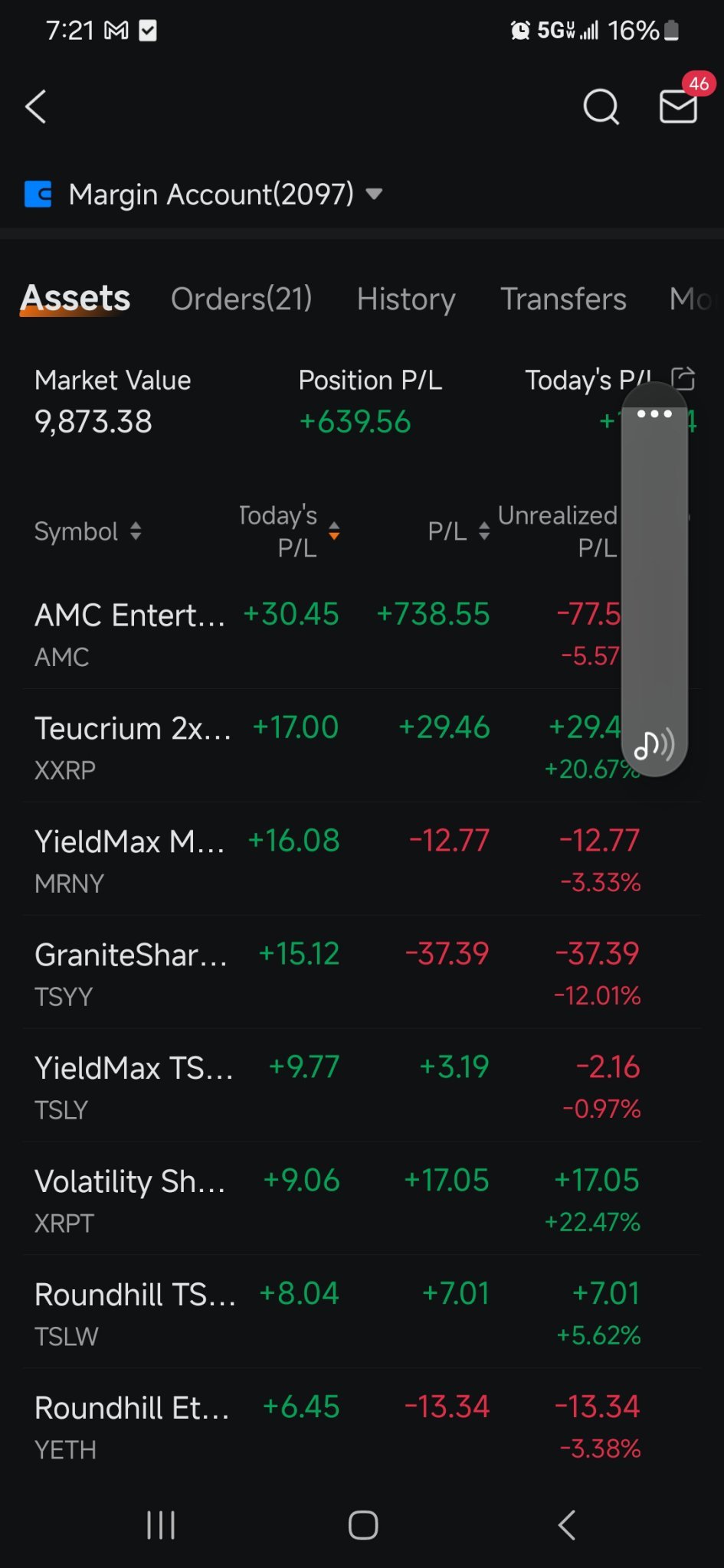Open the Teucrium XXRP position
The image size is (724, 1568).
[x=362, y=746]
